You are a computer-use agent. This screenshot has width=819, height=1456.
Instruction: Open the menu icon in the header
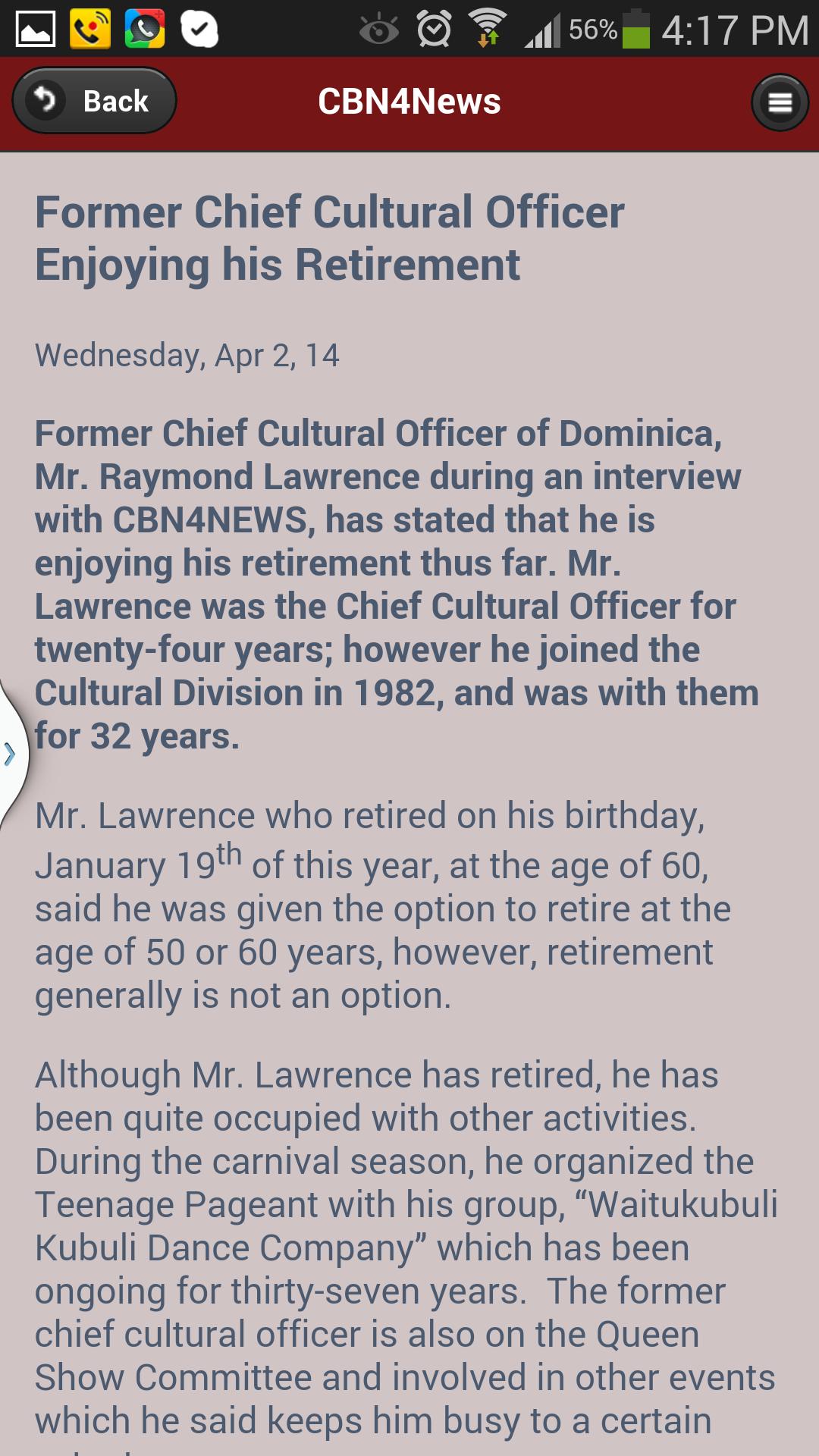[780, 102]
